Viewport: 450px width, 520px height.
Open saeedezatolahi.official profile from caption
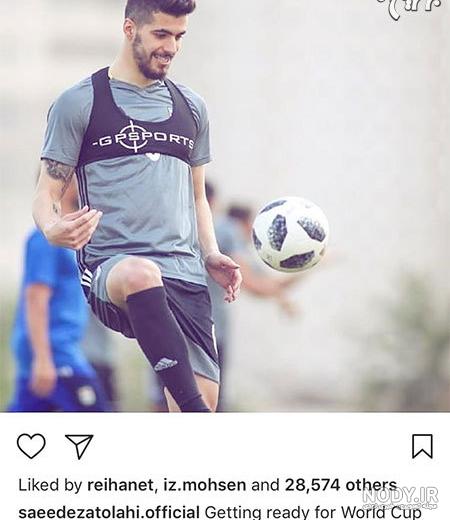[x=109, y=512]
